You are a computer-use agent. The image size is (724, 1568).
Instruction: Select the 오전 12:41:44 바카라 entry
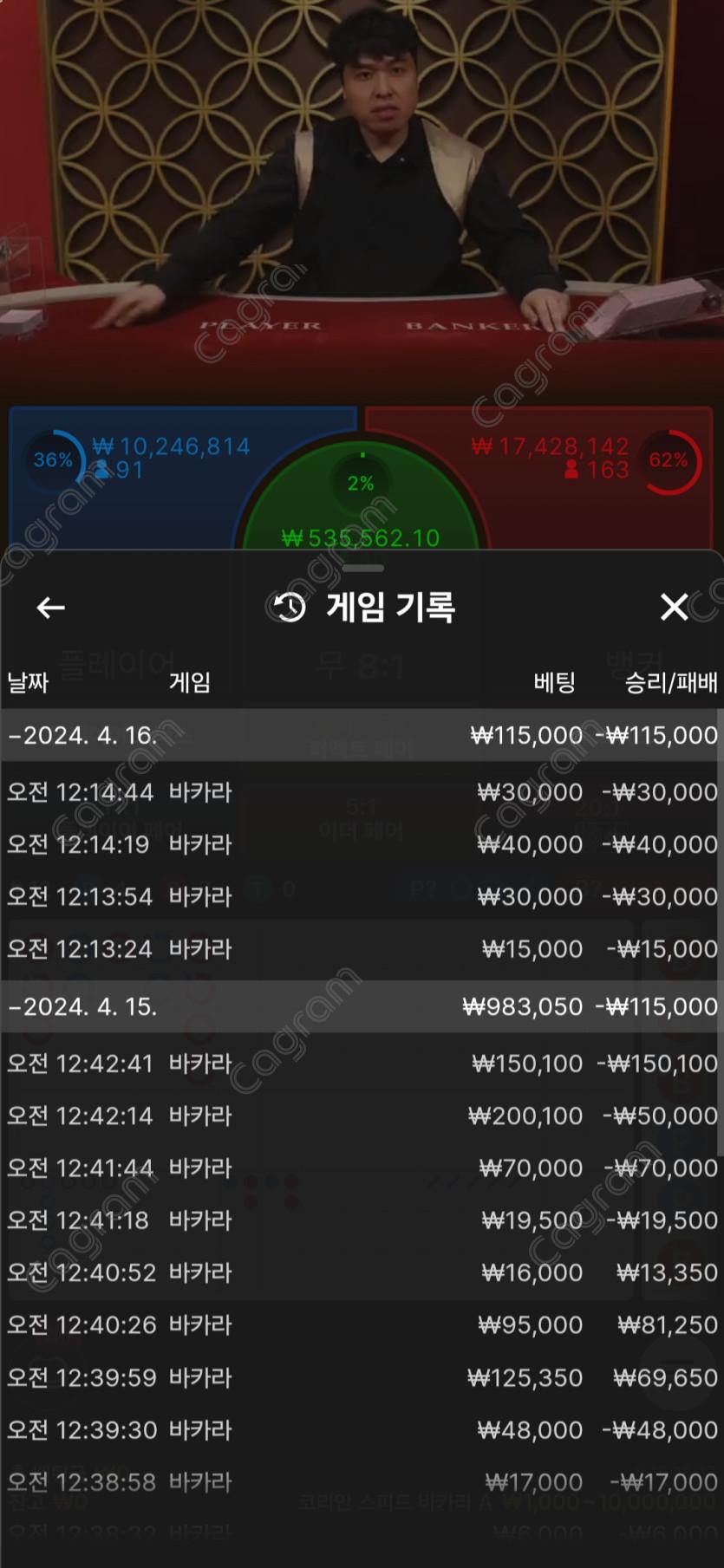pos(361,1168)
